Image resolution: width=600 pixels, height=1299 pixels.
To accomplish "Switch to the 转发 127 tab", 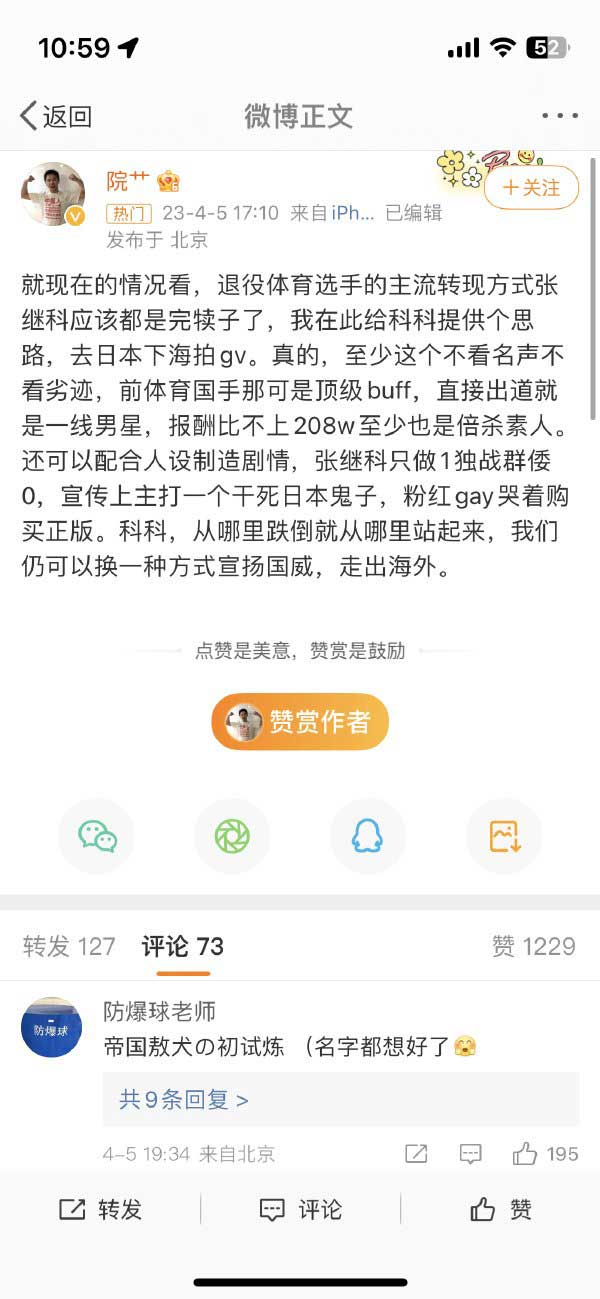I will pyautogui.click(x=69, y=946).
